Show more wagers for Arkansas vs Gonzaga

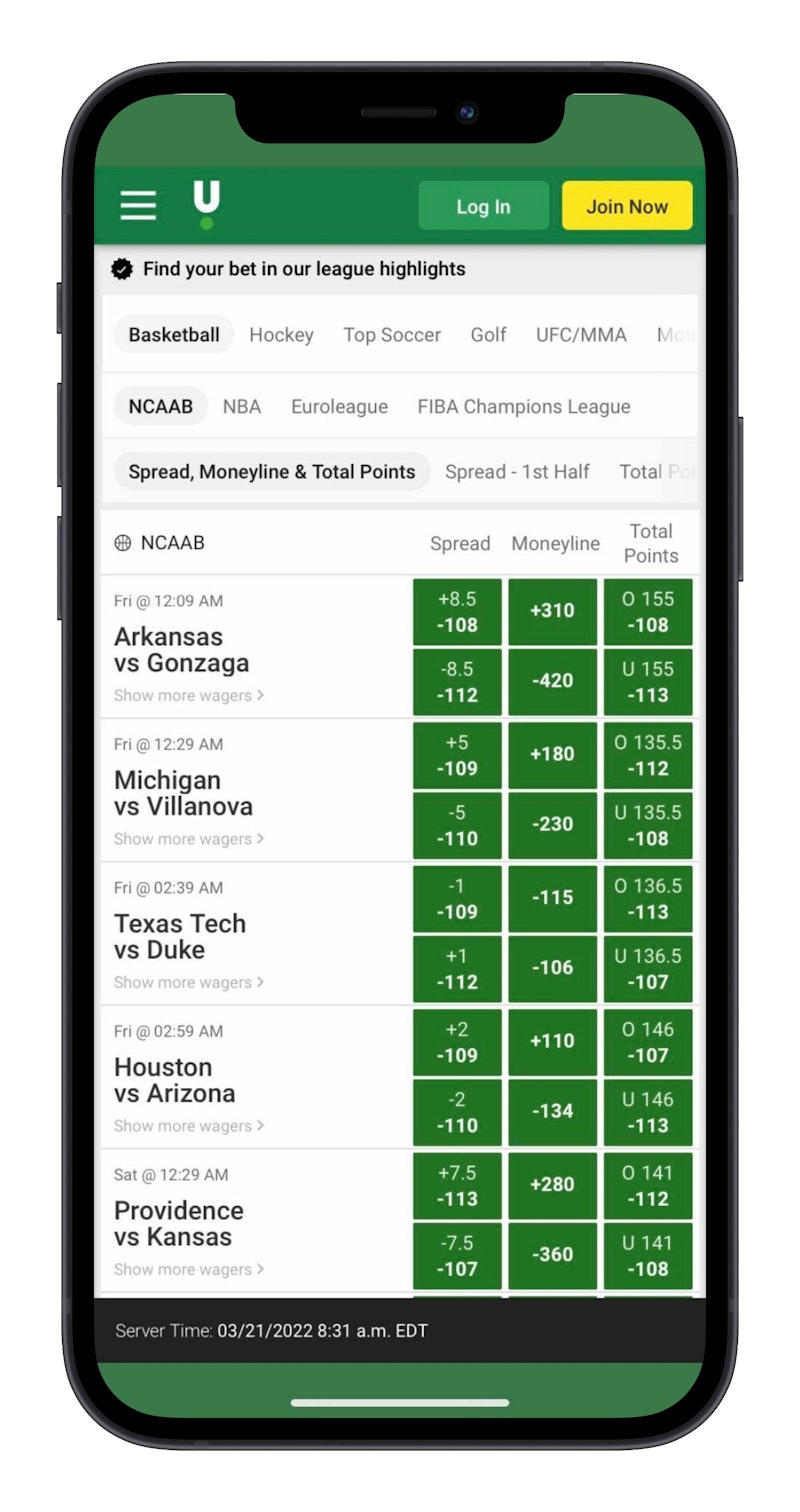188,695
